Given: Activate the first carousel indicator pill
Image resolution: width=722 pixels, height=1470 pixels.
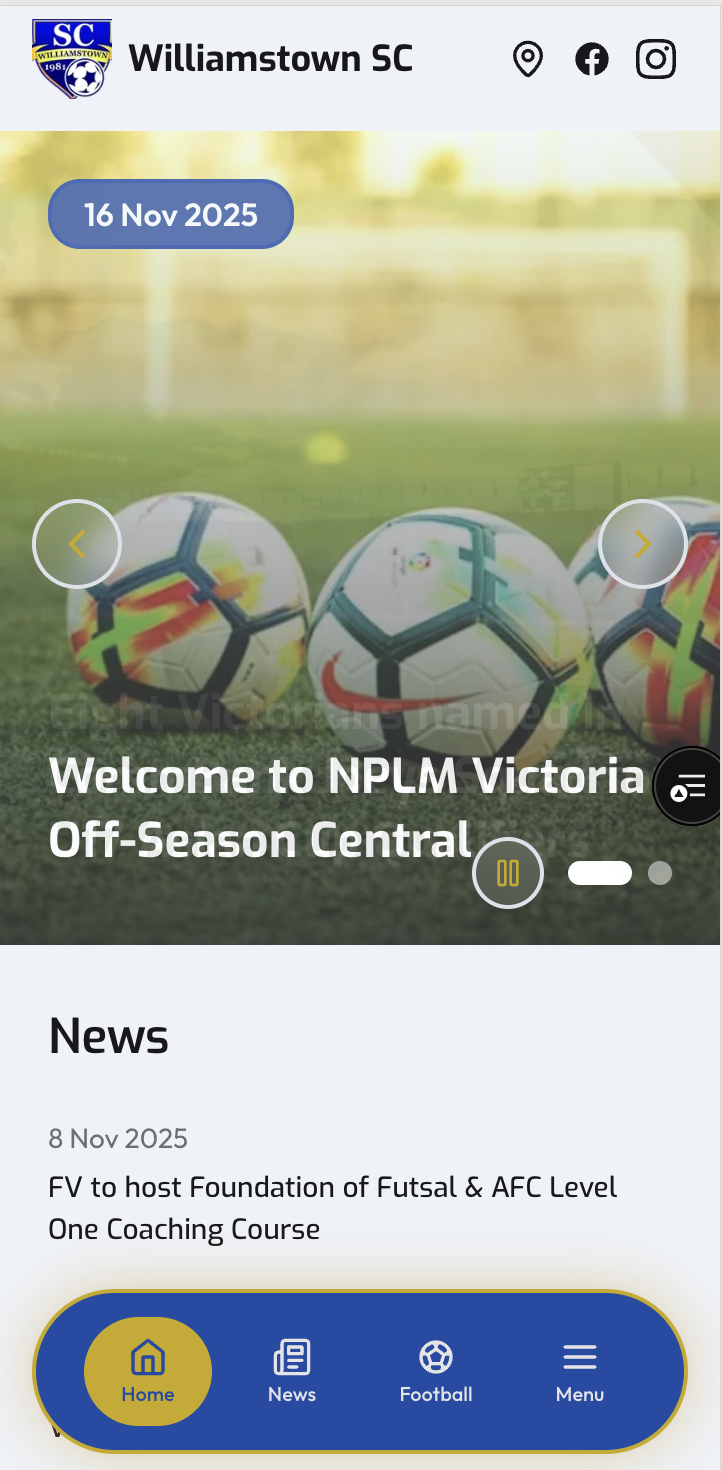Looking at the screenshot, I should (599, 872).
